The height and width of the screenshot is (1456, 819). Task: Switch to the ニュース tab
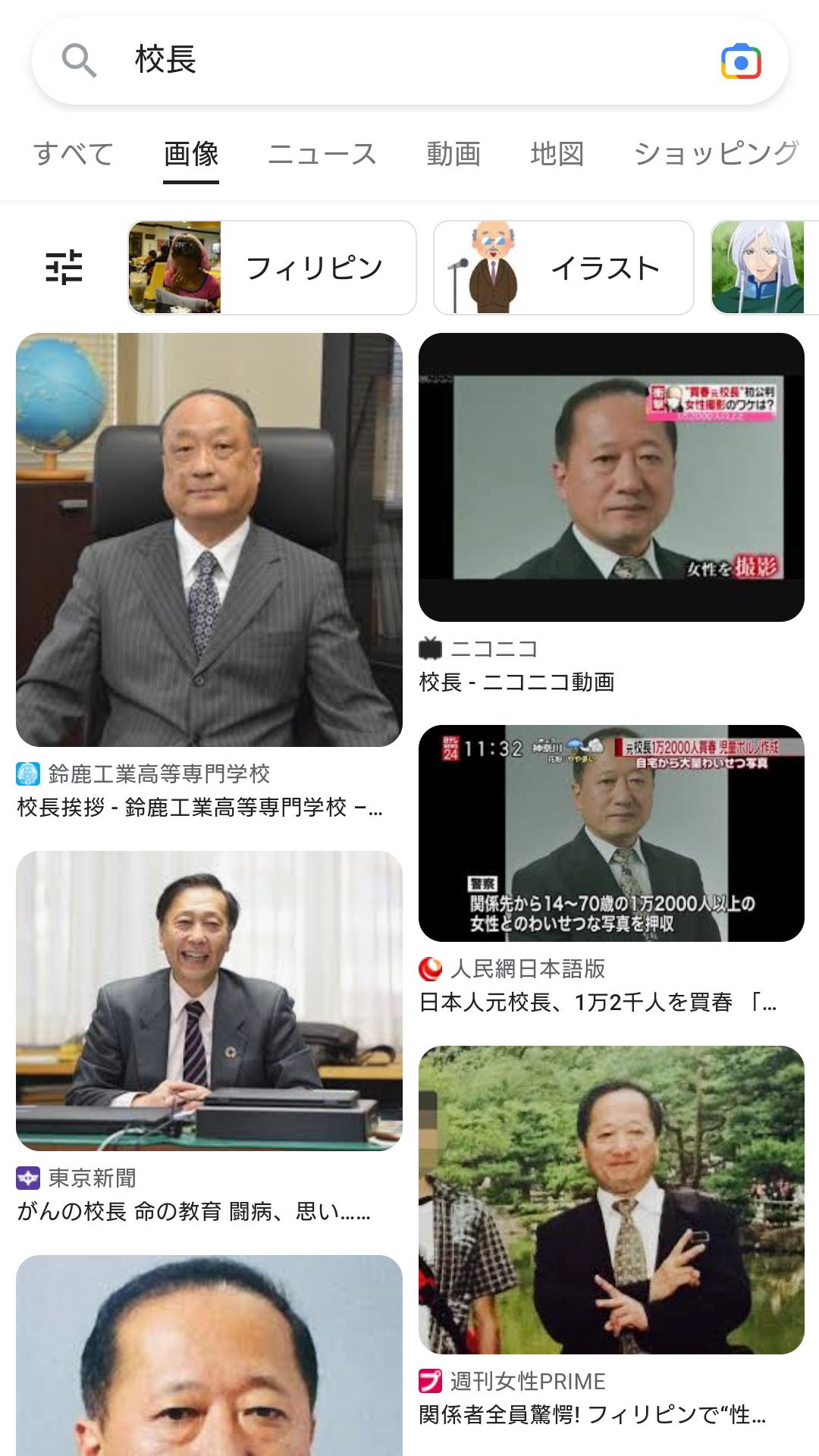(x=322, y=154)
